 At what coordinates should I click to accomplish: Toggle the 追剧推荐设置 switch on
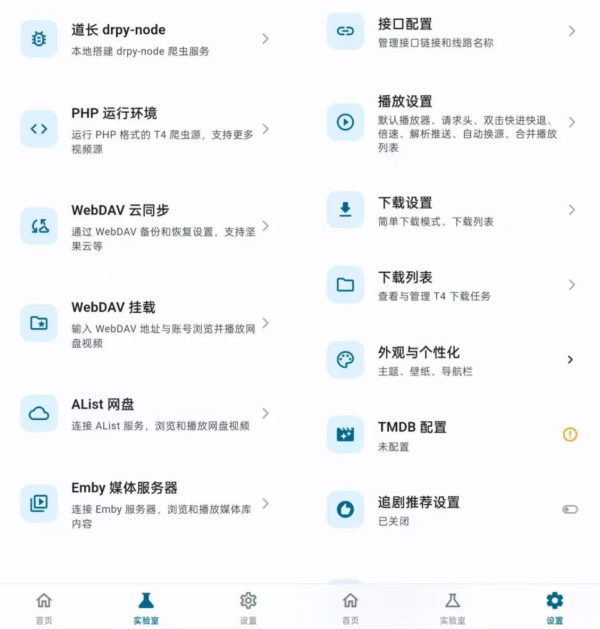pyautogui.click(x=570, y=509)
